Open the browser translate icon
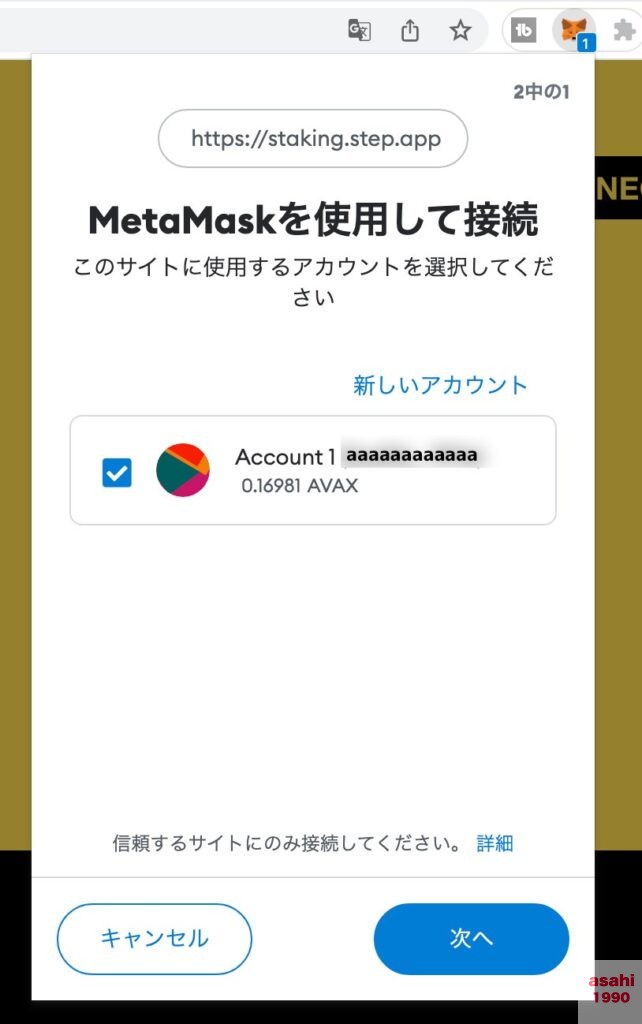Viewport: 642px width, 1024px height. coord(359,30)
